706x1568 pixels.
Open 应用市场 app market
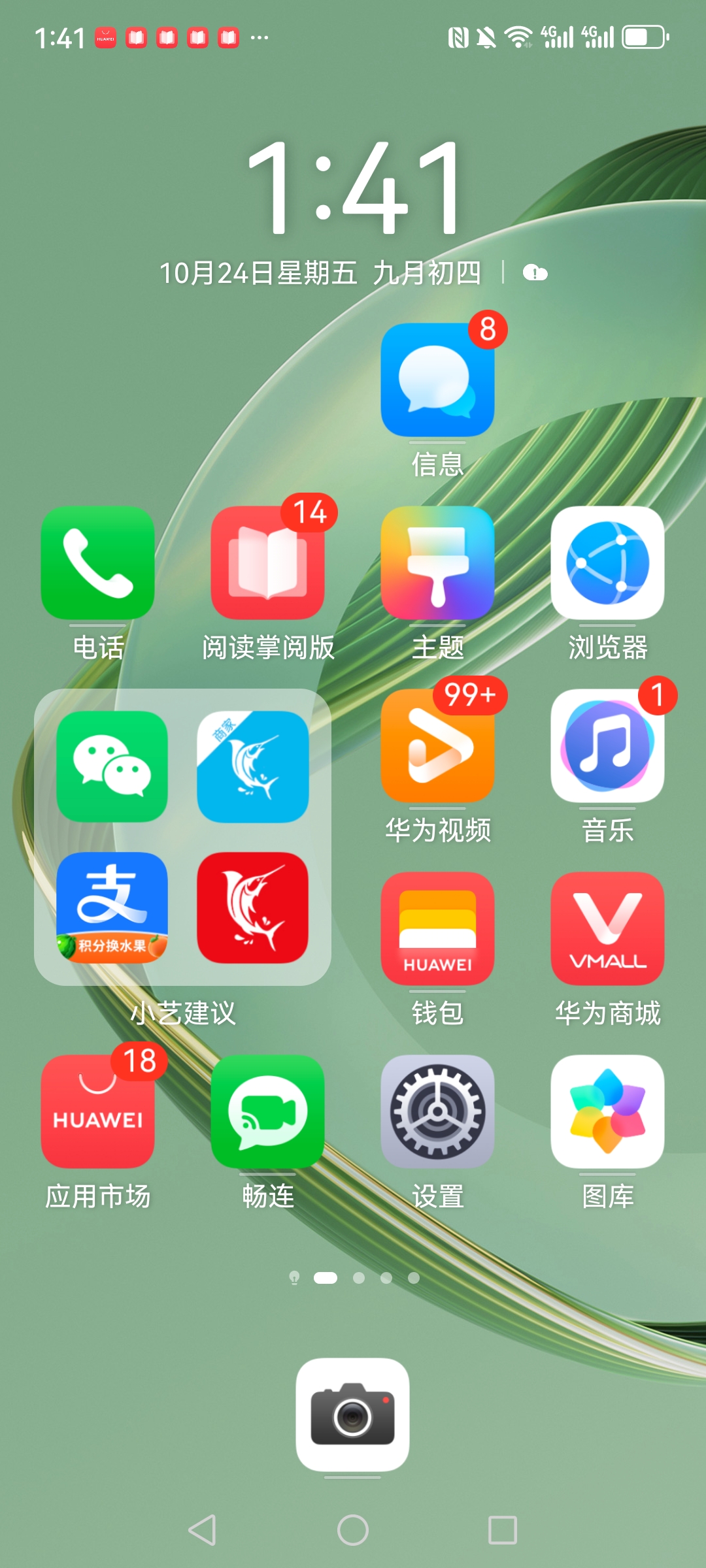(x=98, y=1111)
